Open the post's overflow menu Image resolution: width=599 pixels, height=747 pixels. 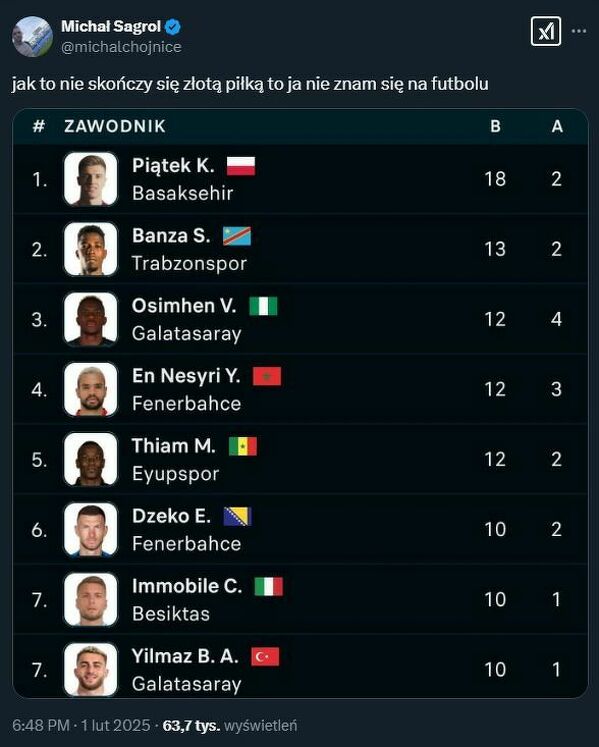[579, 31]
